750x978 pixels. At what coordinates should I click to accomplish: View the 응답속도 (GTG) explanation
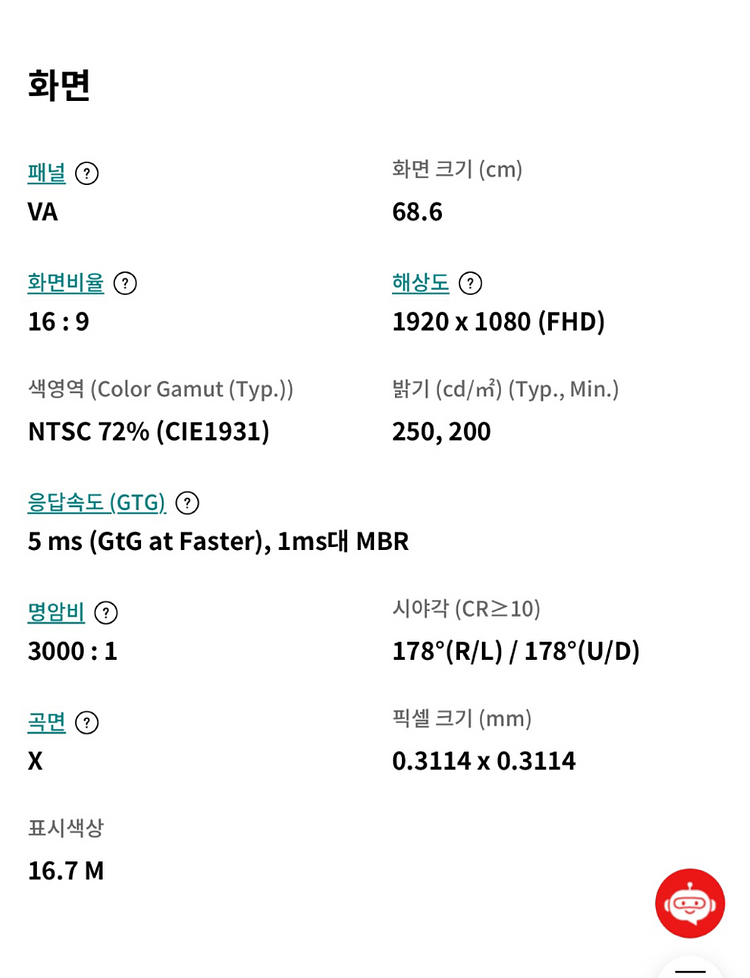[x=96, y=502]
